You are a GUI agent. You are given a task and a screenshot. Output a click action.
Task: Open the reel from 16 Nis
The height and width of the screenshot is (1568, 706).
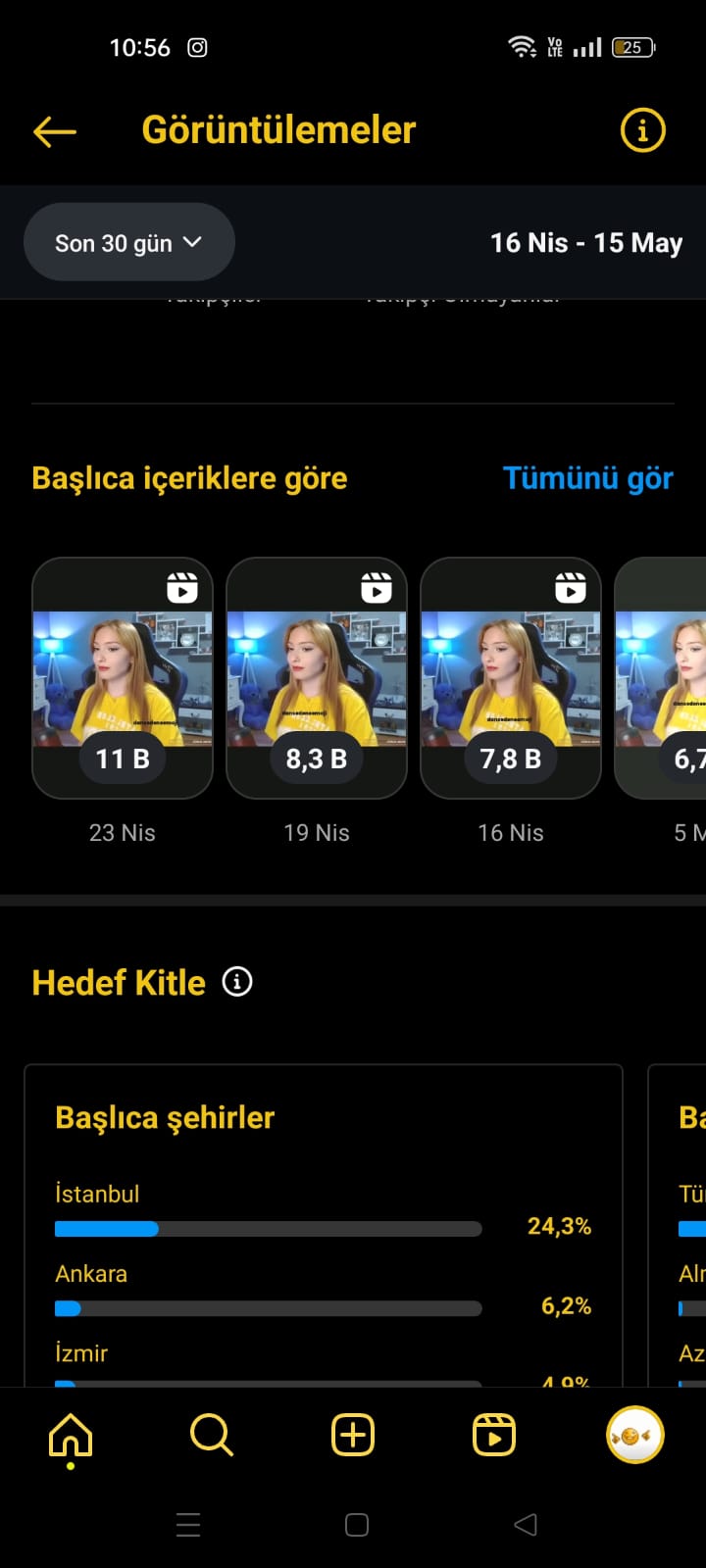[x=511, y=678]
